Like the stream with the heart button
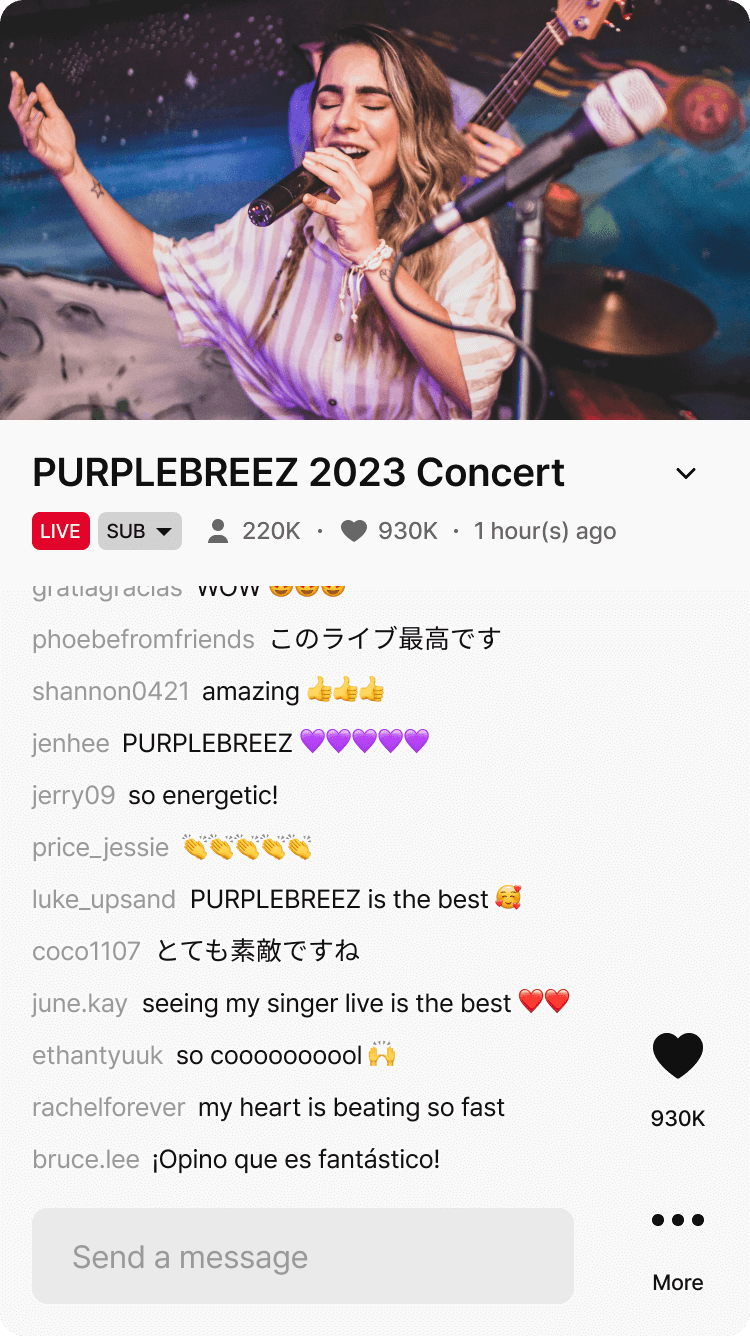This screenshot has width=750, height=1336. click(x=678, y=1056)
